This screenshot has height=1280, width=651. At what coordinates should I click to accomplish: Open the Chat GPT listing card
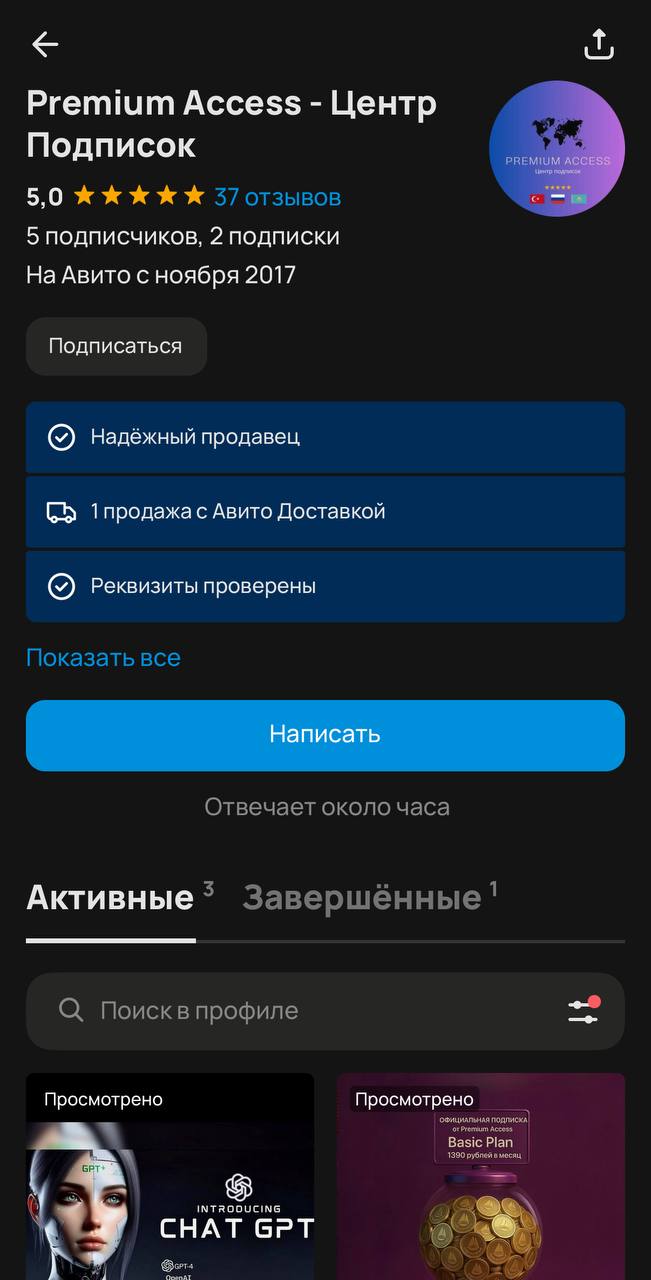point(170,1176)
